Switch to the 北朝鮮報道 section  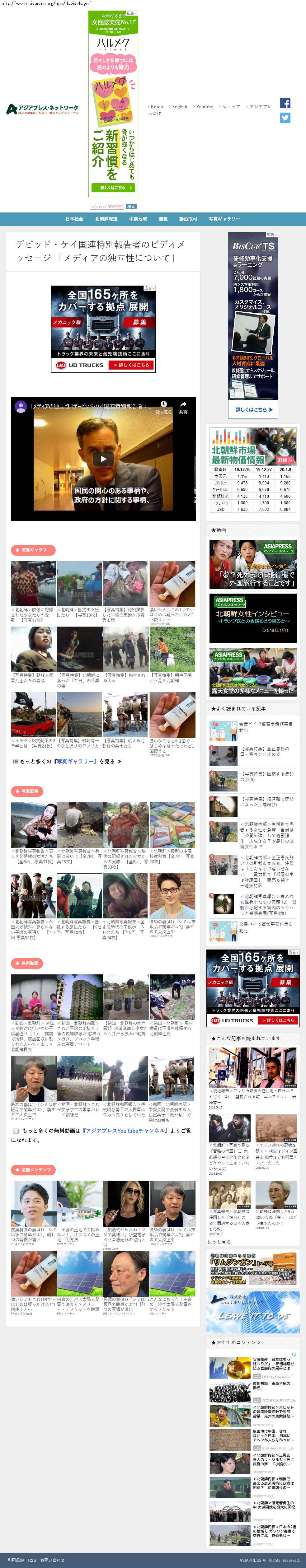tap(106, 219)
